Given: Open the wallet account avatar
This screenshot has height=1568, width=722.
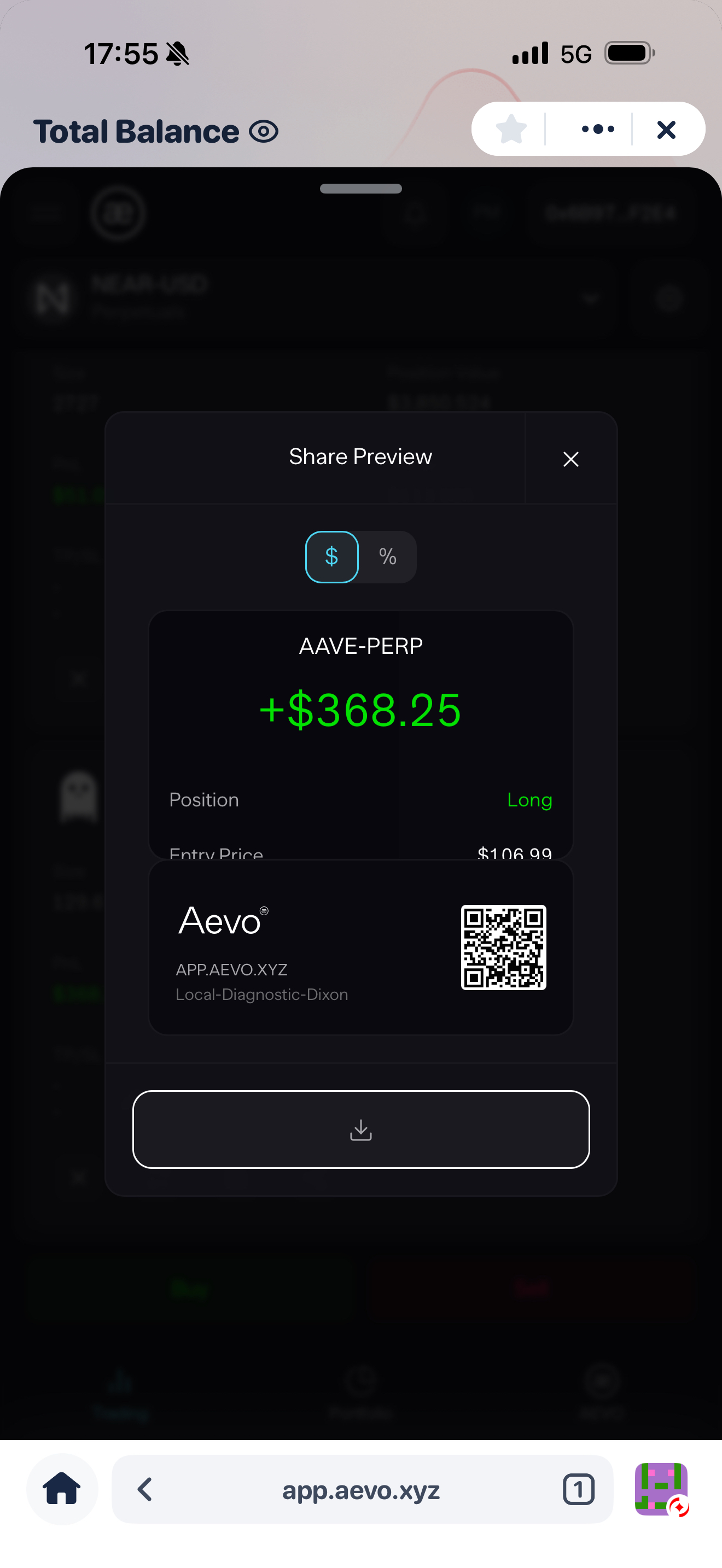Looking at the screenshot, I should tap(661, 1489).
